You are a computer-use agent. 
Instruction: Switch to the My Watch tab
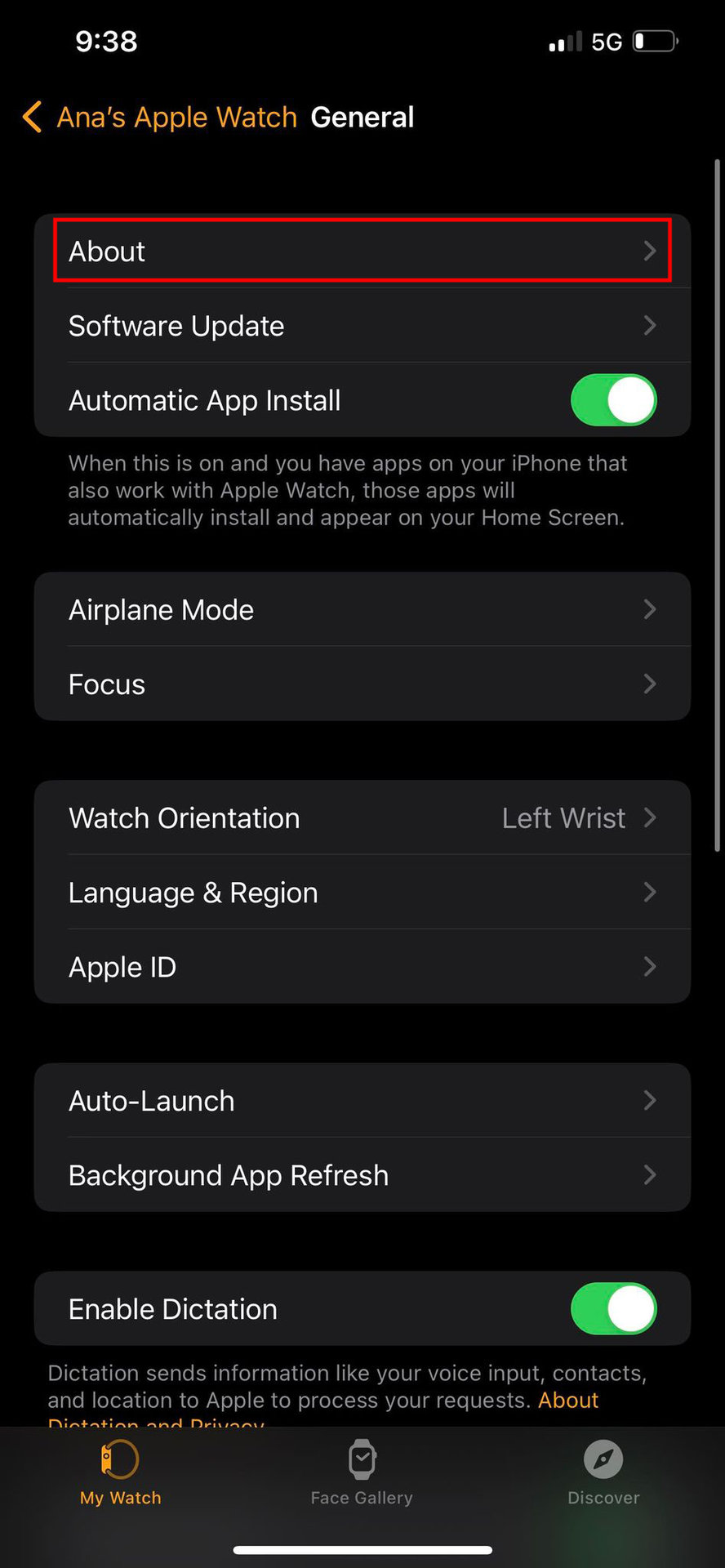click(120, 1473)
